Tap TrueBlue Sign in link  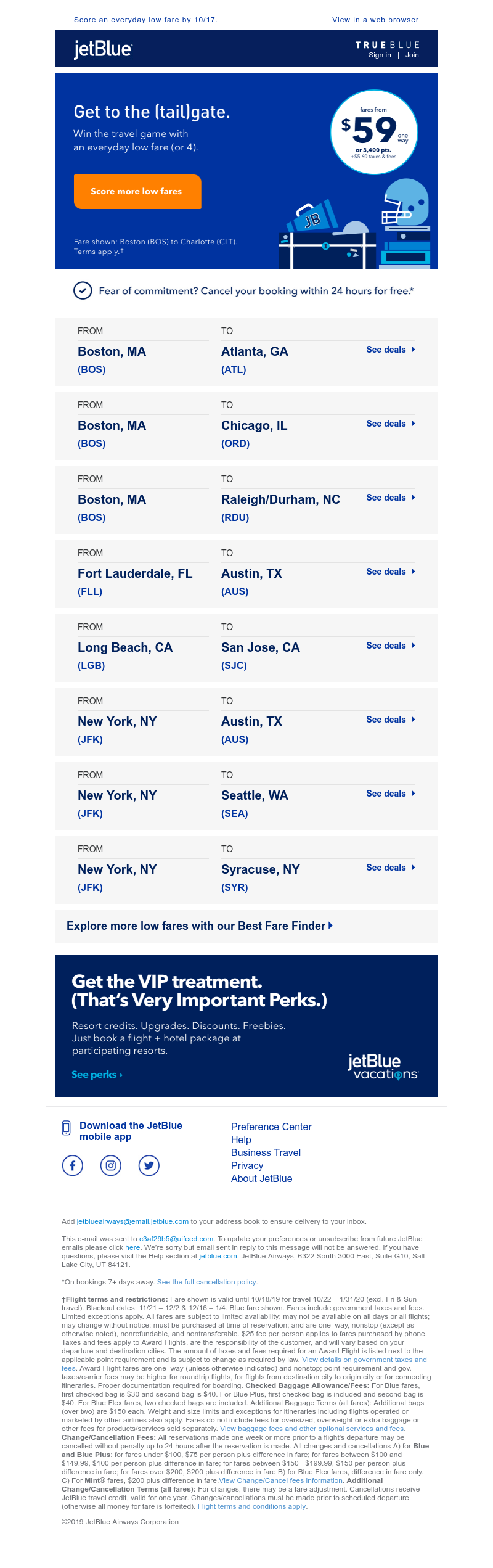tap(380, 55)
